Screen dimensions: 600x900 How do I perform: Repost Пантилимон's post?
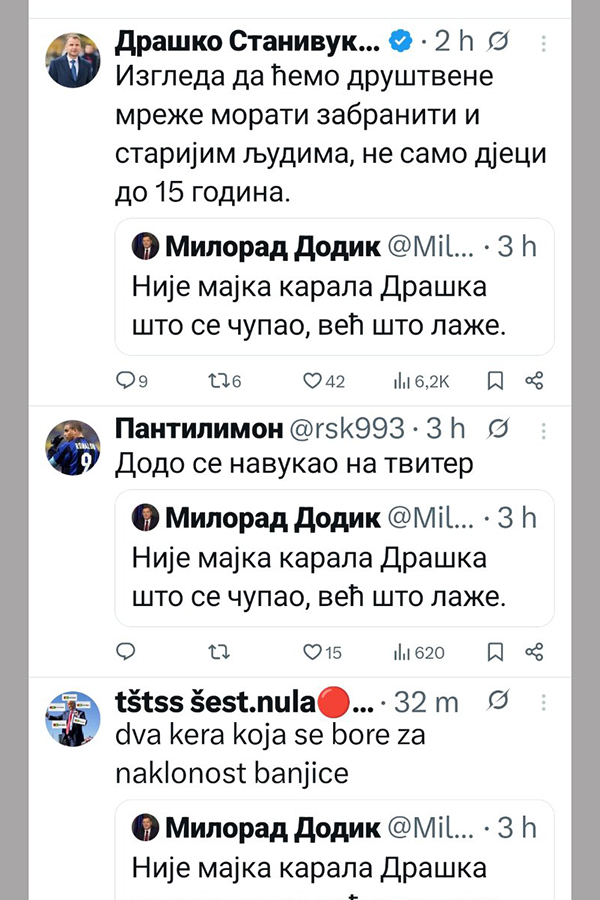217,652
